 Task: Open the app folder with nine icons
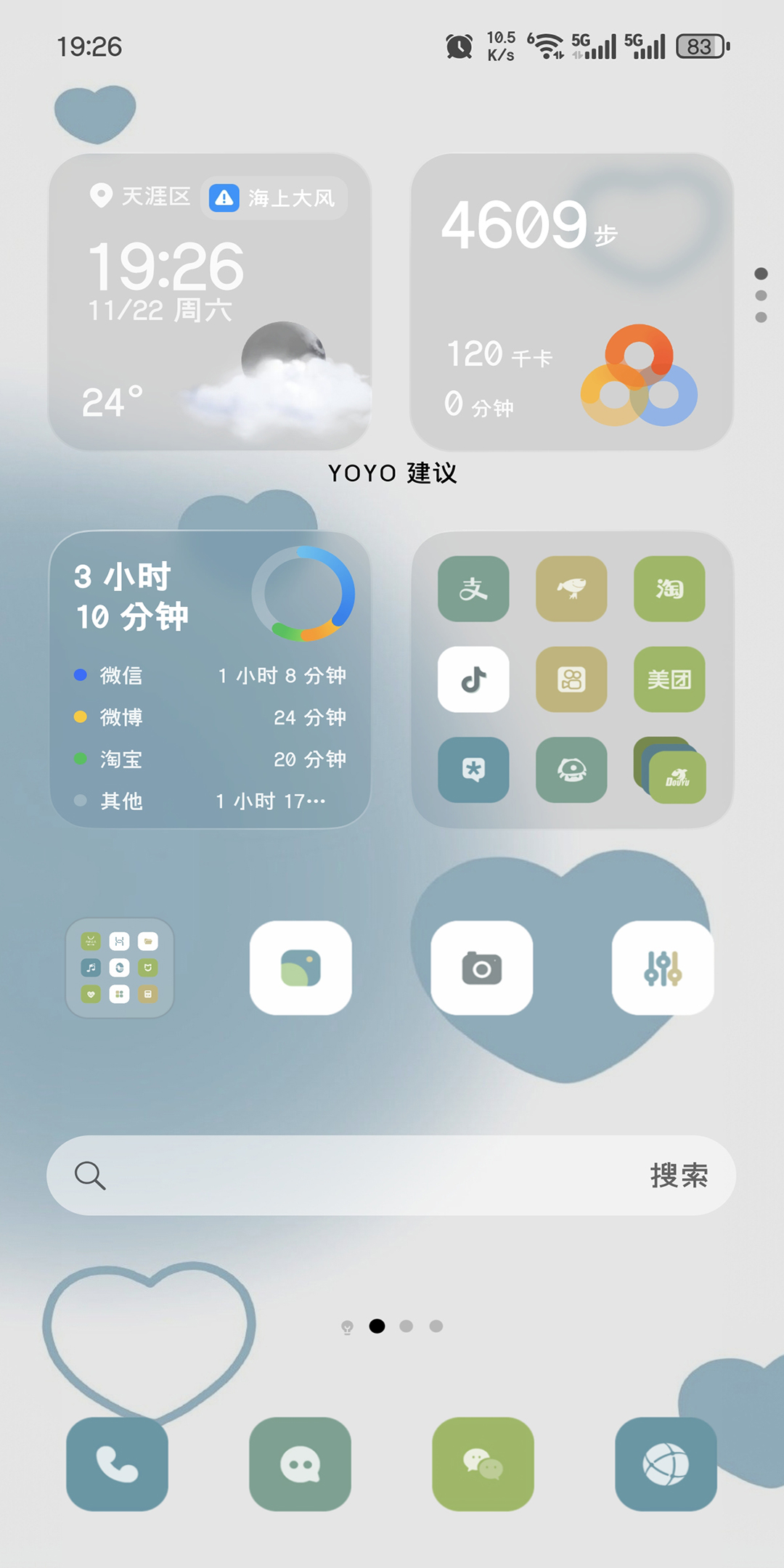pos(120,968)
